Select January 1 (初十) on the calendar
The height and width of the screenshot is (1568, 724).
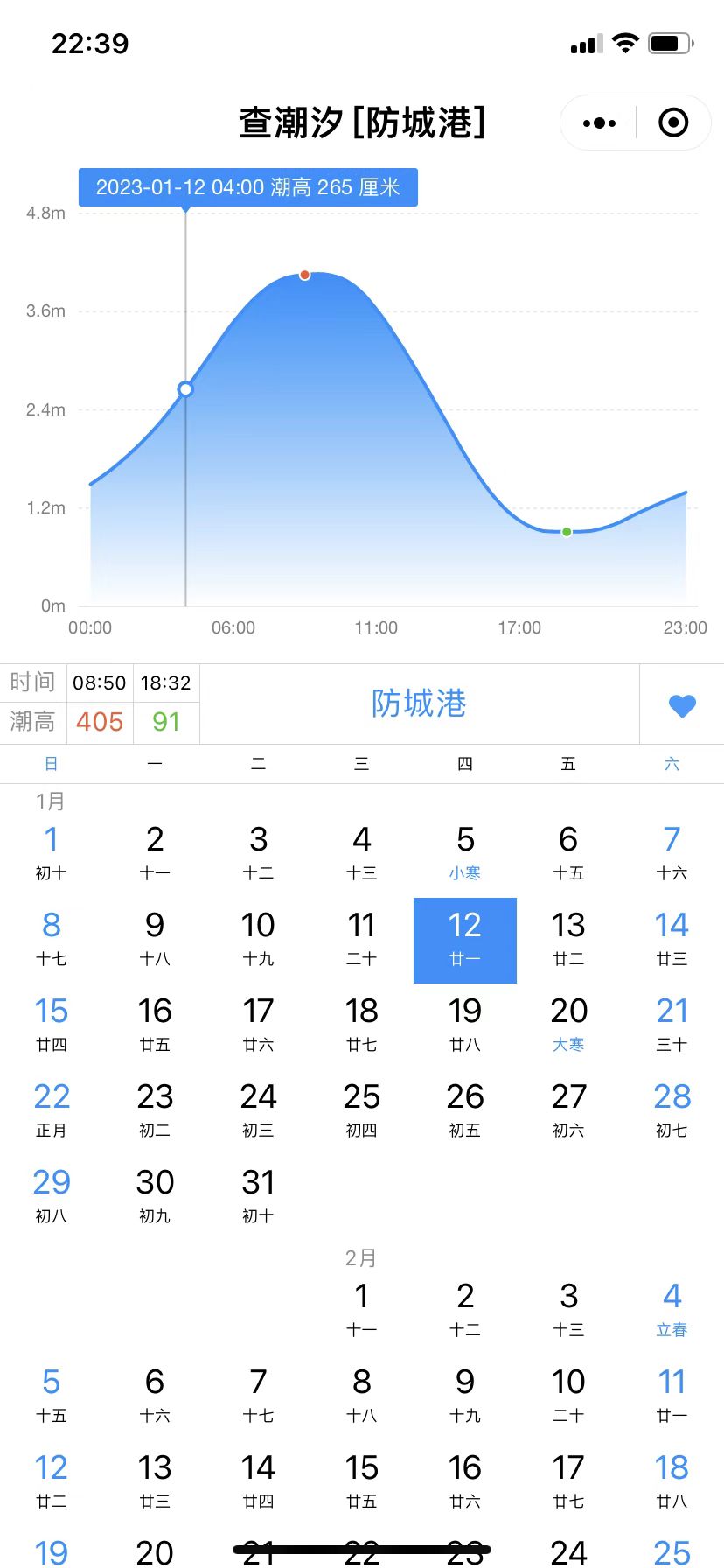[x=52, y=851]
